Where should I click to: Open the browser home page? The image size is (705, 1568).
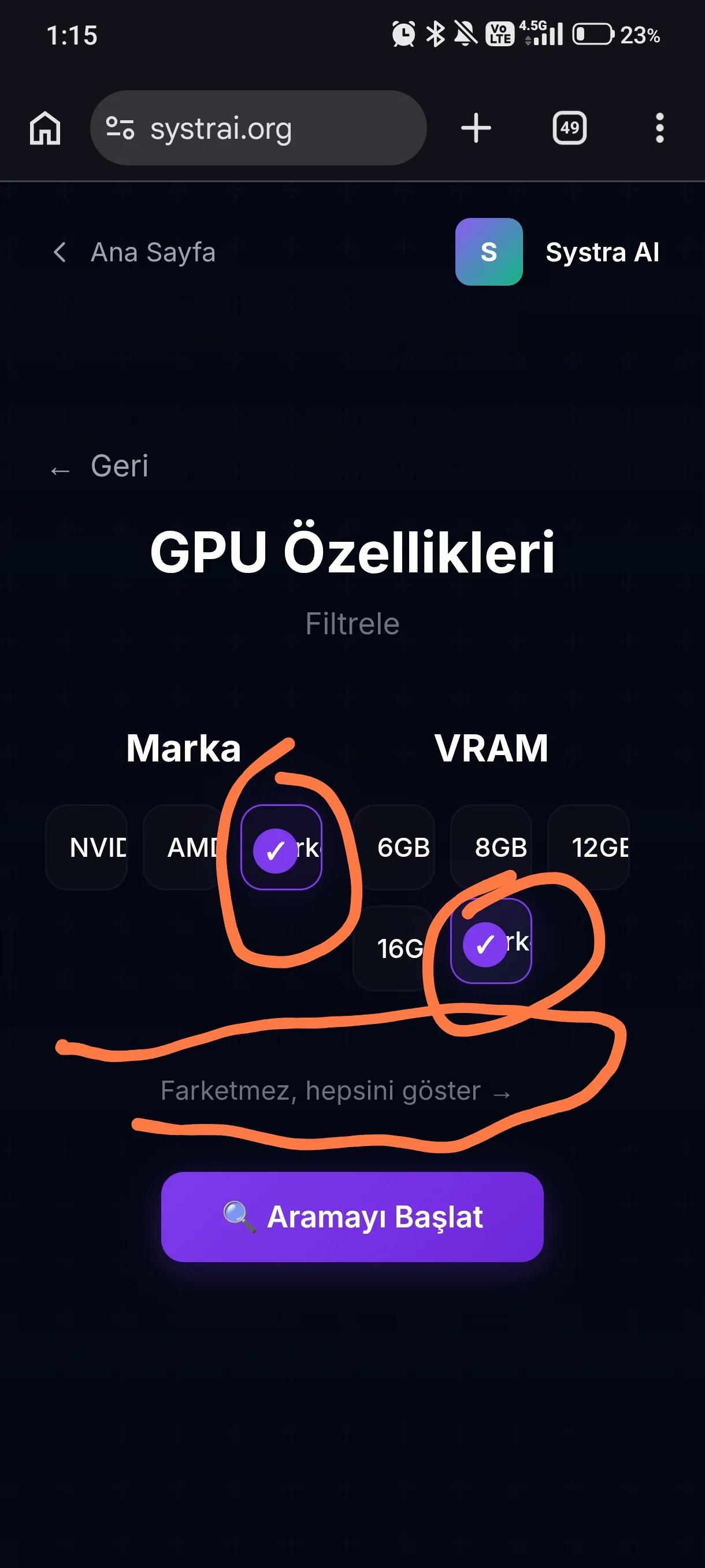(45, 128)
